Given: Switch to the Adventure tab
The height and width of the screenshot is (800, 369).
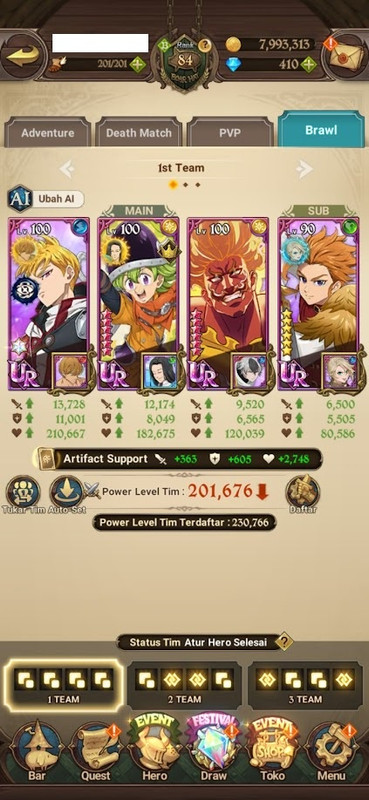Looking at the screenshot, I should click(47, 133).
